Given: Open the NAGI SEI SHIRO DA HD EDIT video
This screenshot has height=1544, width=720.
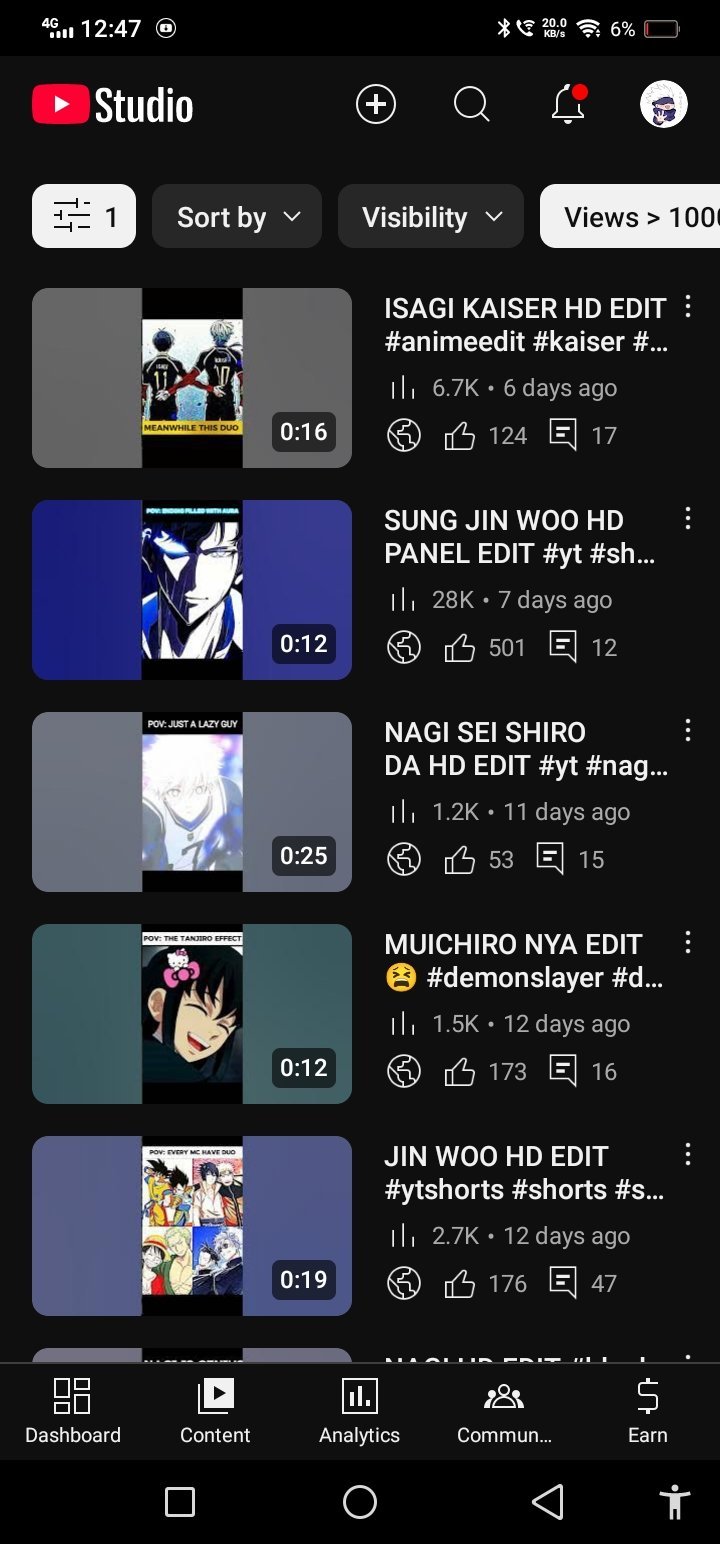Looking at the screenshot, I should (192, 802).
